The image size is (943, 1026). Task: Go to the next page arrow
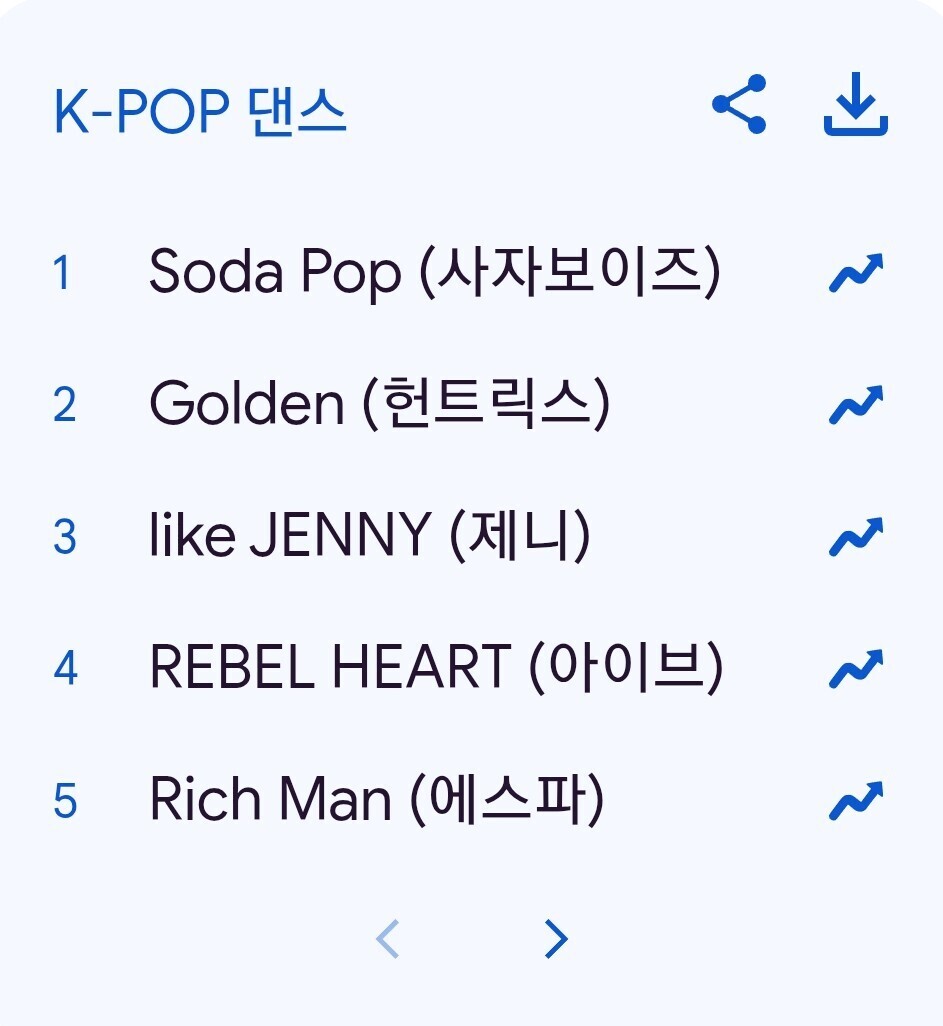556,938
